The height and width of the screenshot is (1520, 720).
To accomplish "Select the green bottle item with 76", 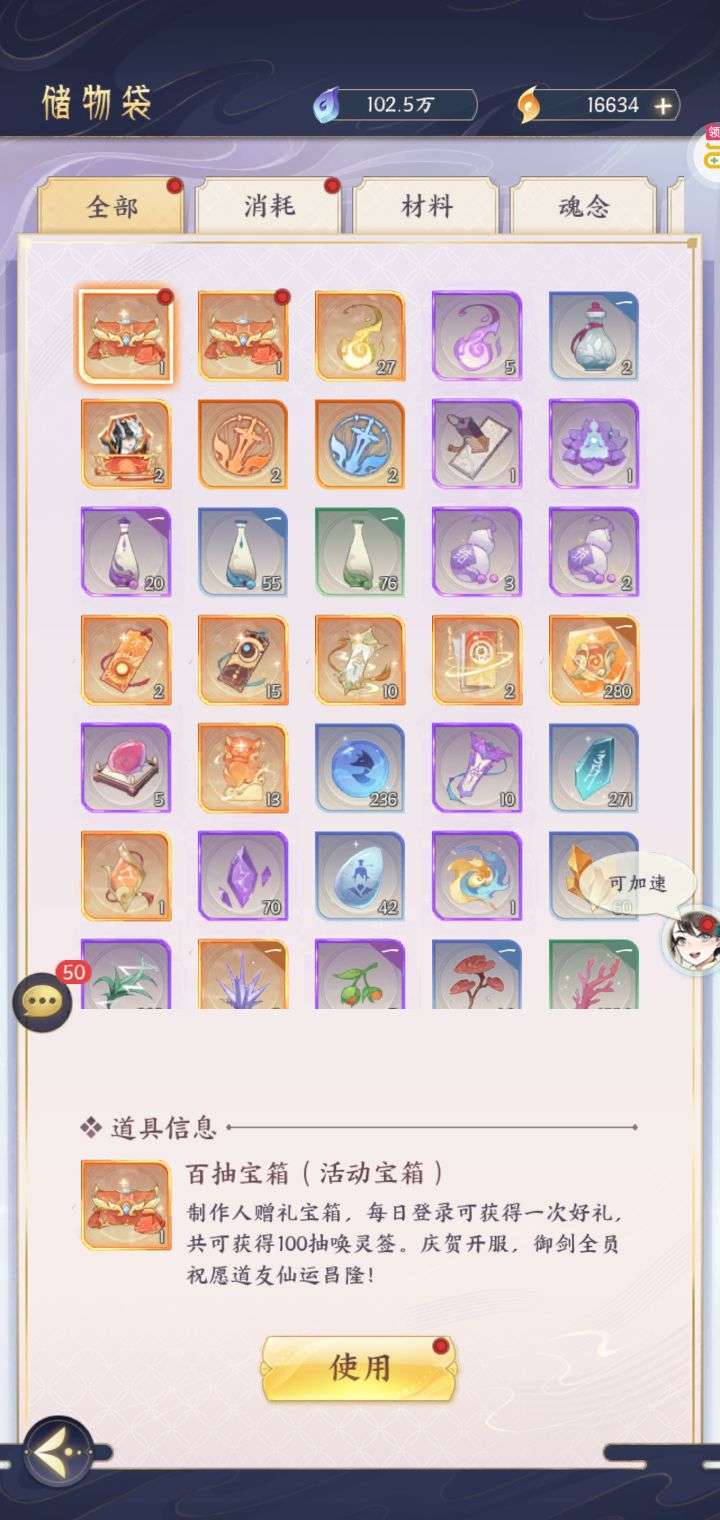I will click(x=360, y=552).
